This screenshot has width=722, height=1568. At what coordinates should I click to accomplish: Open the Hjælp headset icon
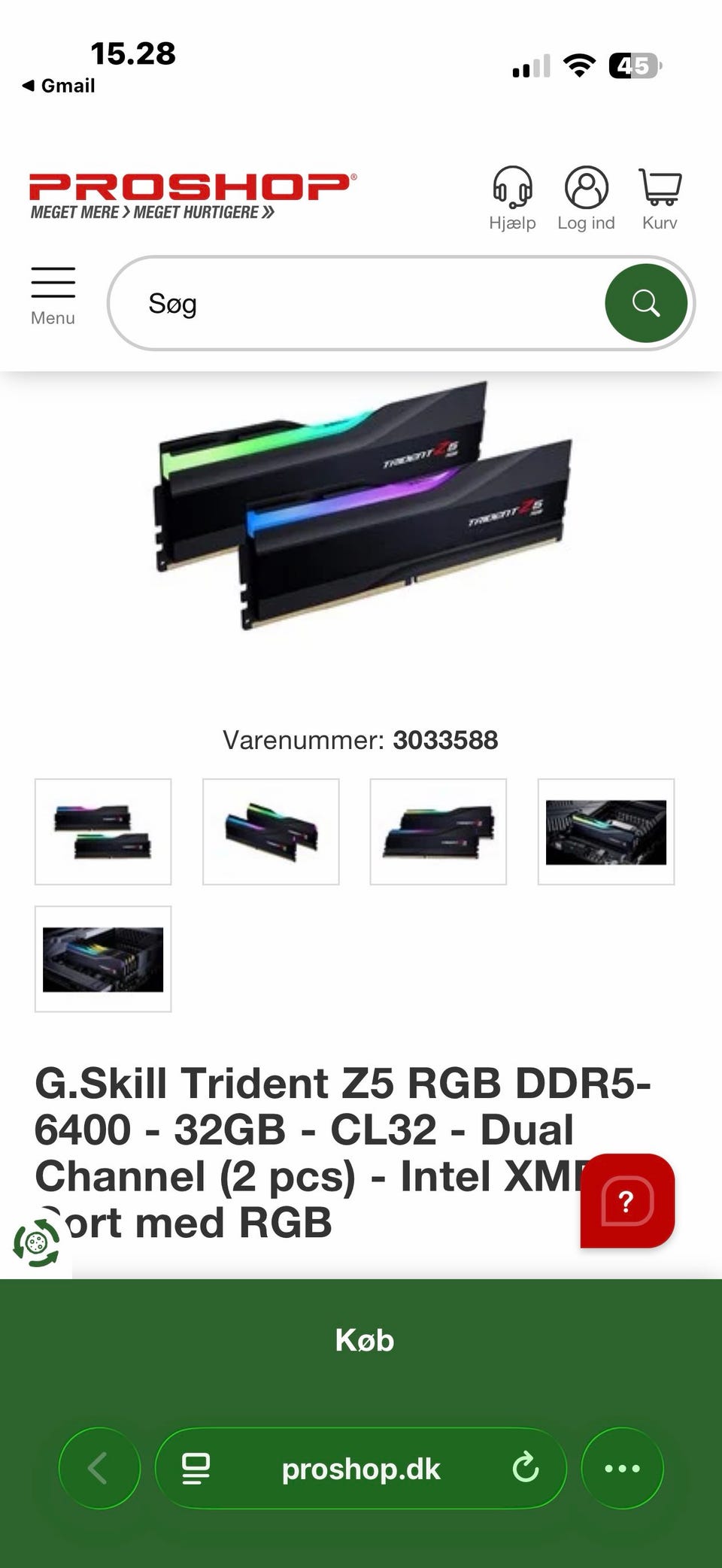(x=512, y=186)
